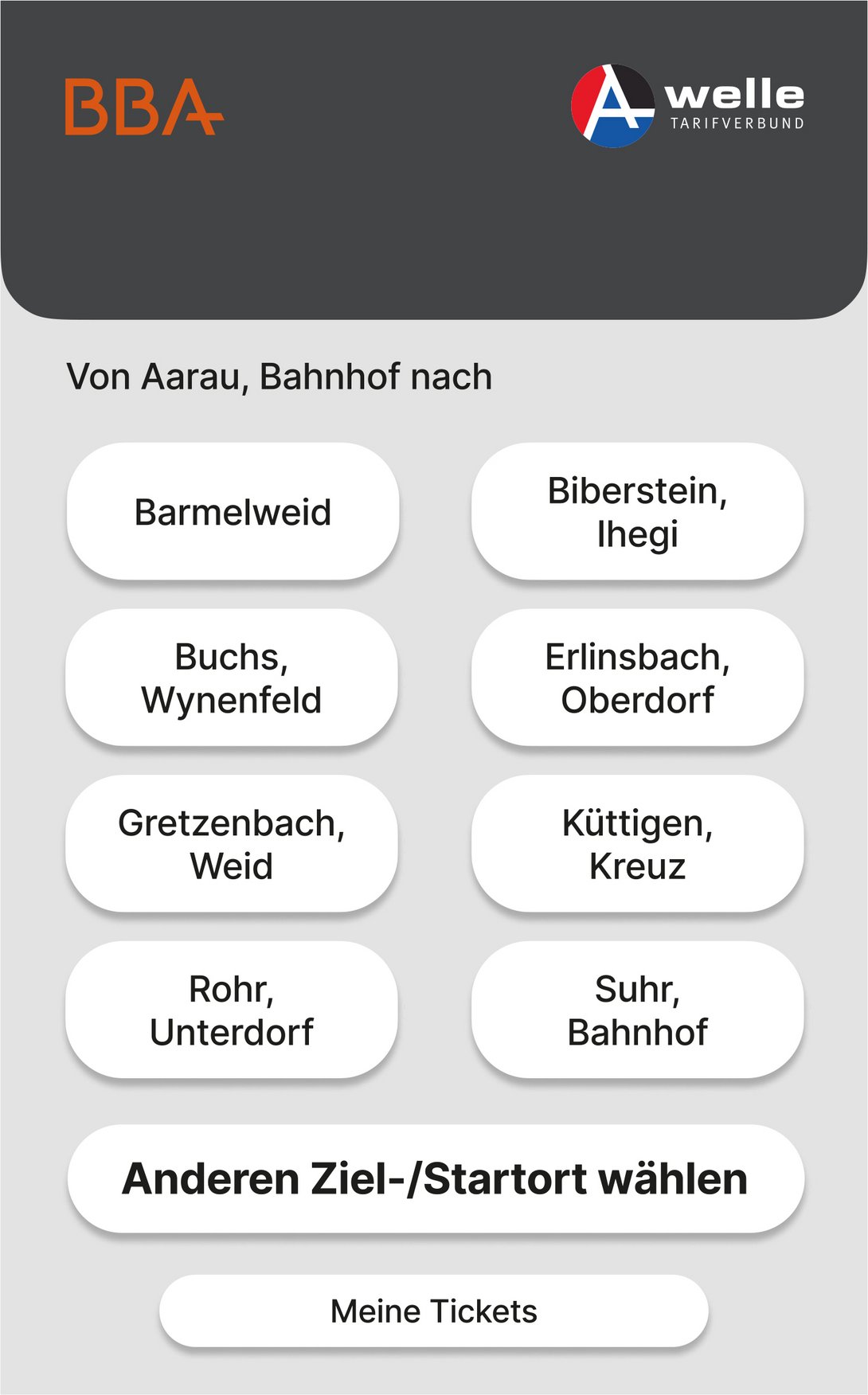Open Anderen Ziel-/Startort wählen
The height and width of the screenshot is (1395, 868).
click(435, 1179)
